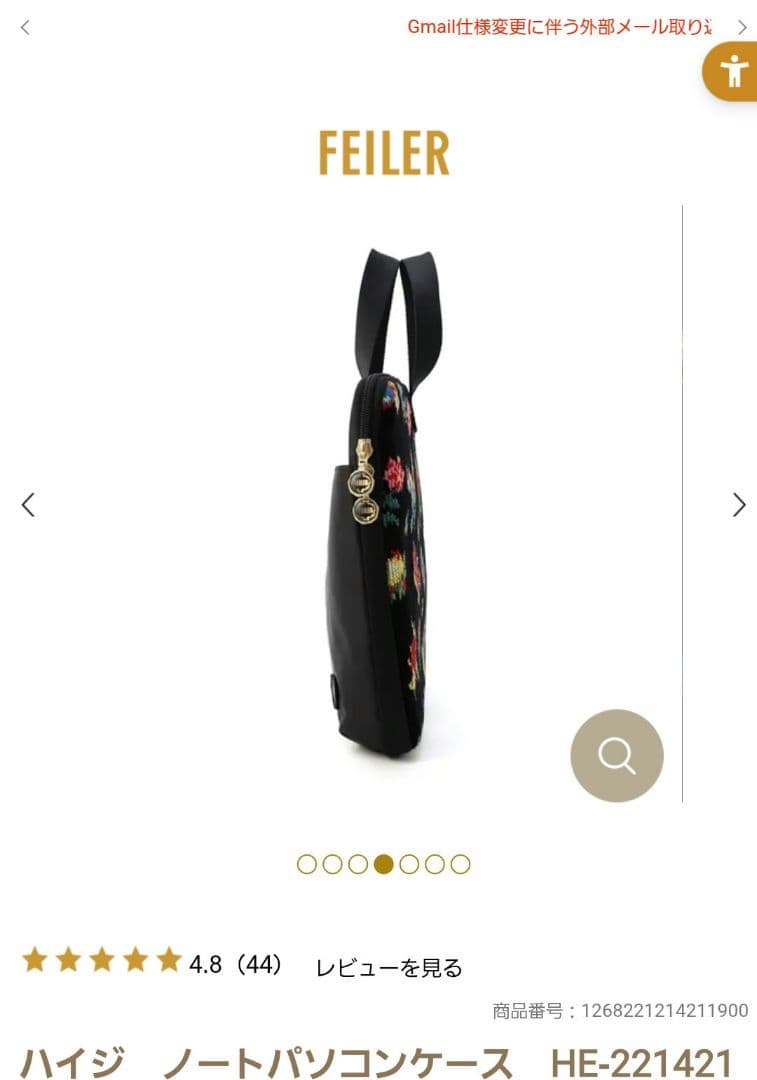Select the last image indicator dot
Viewport: 757px width, 1080px height.
coord(460,865)
